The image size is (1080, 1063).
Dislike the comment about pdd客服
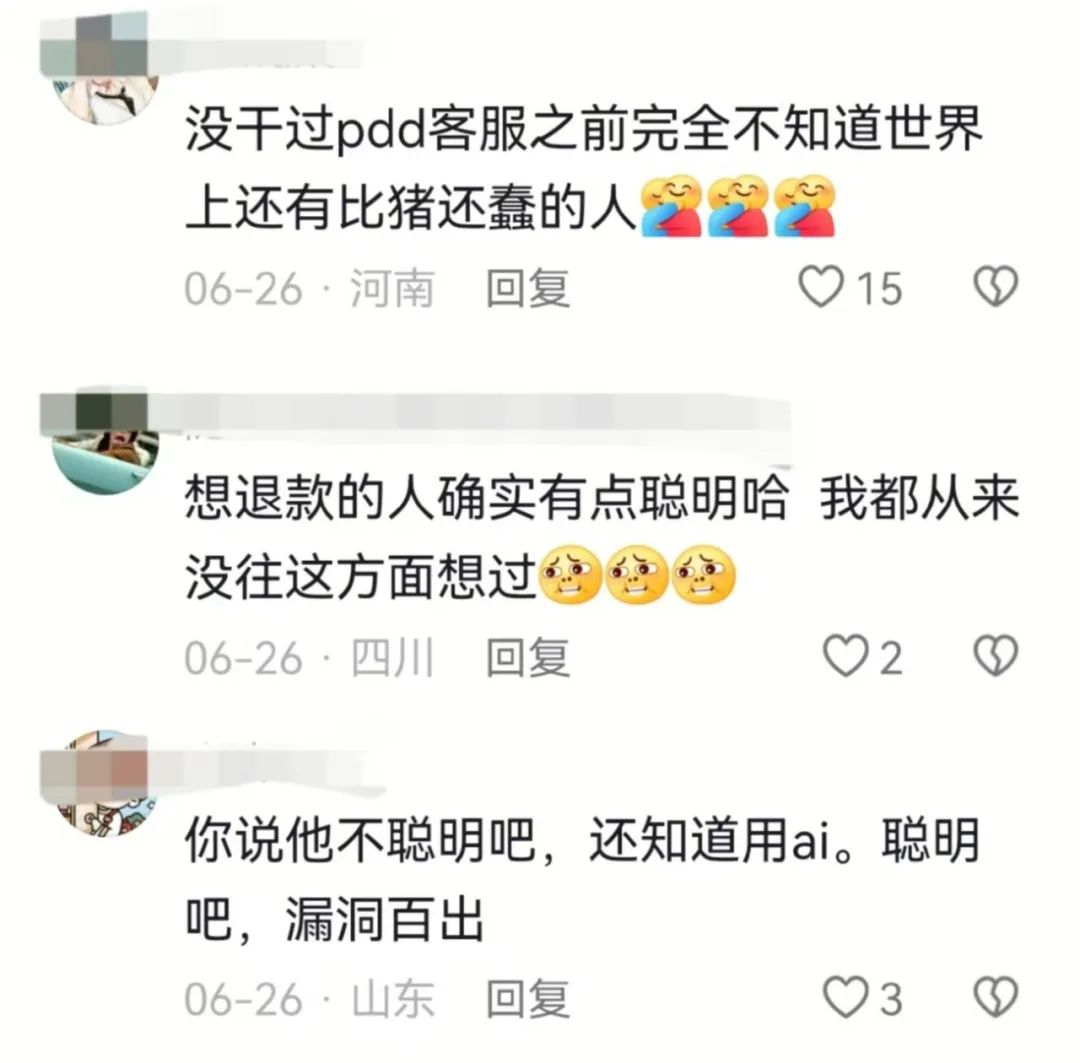(995, 288)
